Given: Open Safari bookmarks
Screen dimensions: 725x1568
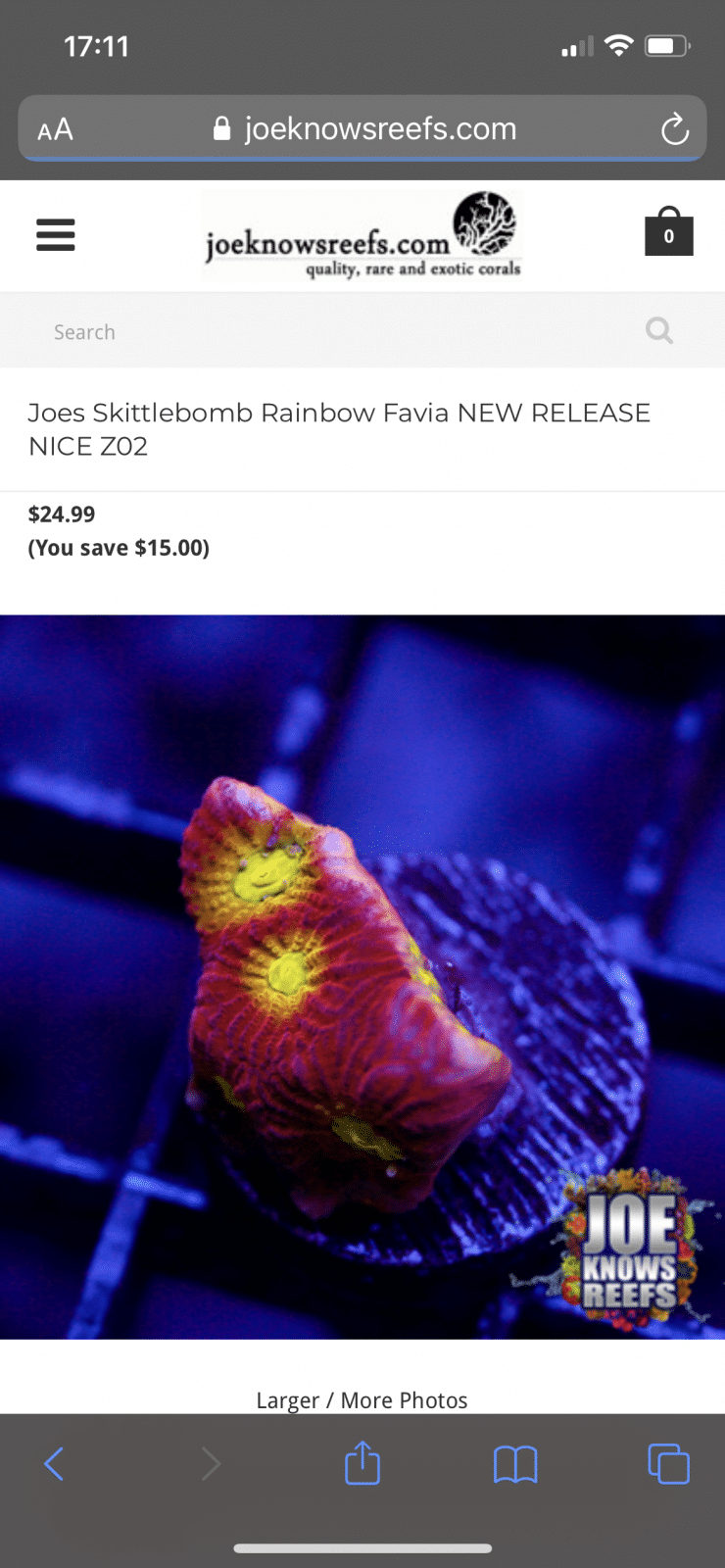Looking at the screenshot, I should [x=515, y=1465].
